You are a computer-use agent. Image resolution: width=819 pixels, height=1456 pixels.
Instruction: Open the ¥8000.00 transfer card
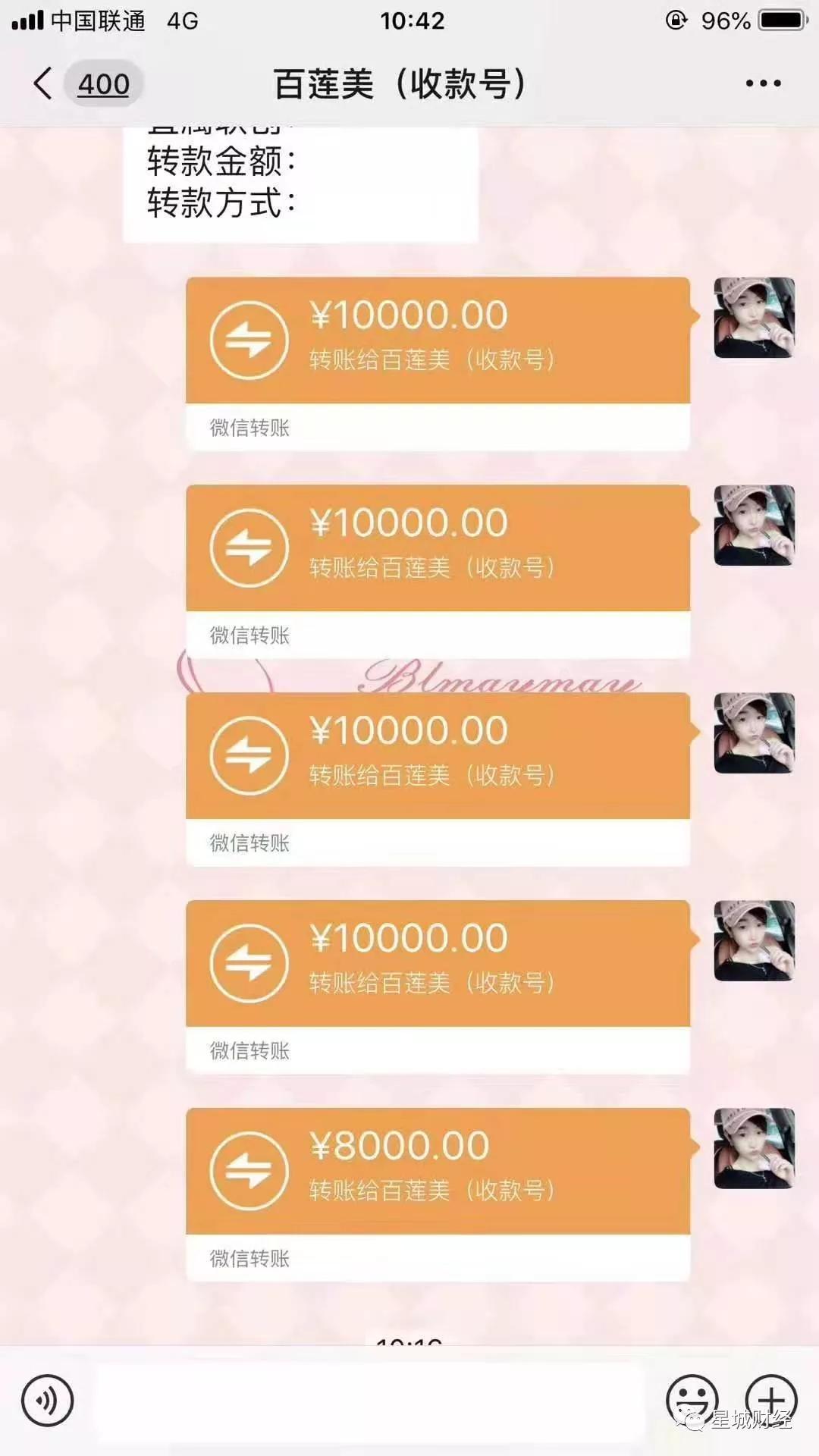438,1171
